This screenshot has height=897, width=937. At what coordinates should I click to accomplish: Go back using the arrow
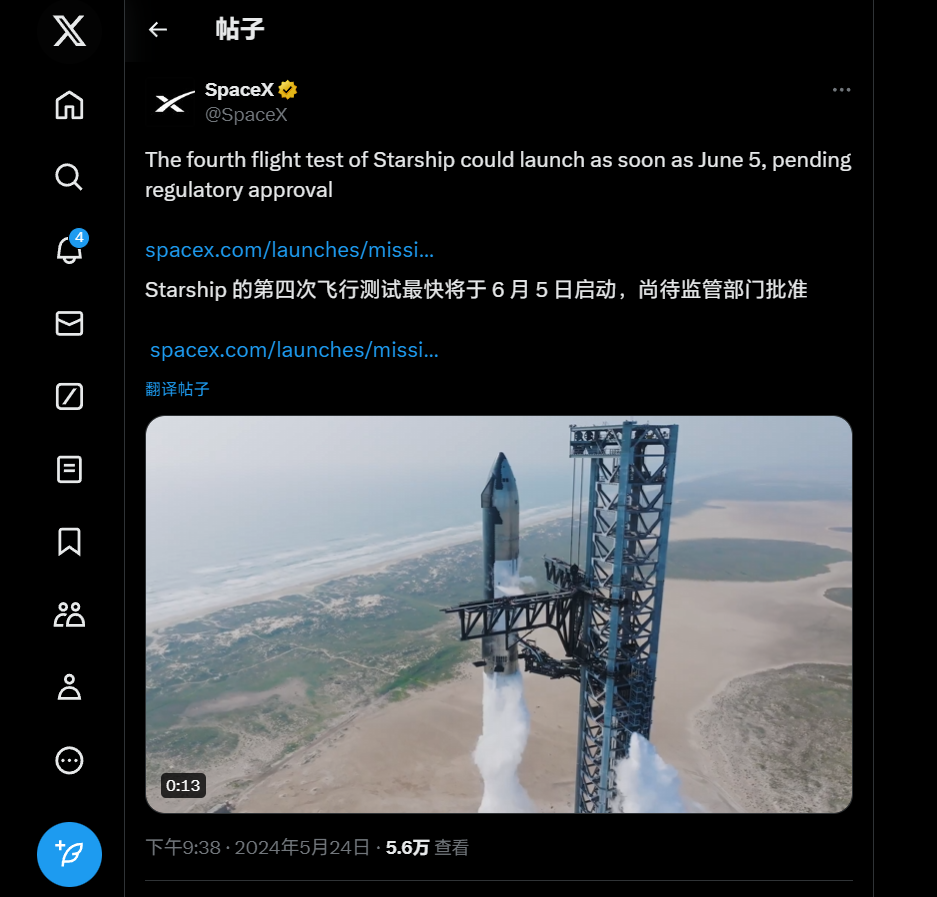(158, 29)
